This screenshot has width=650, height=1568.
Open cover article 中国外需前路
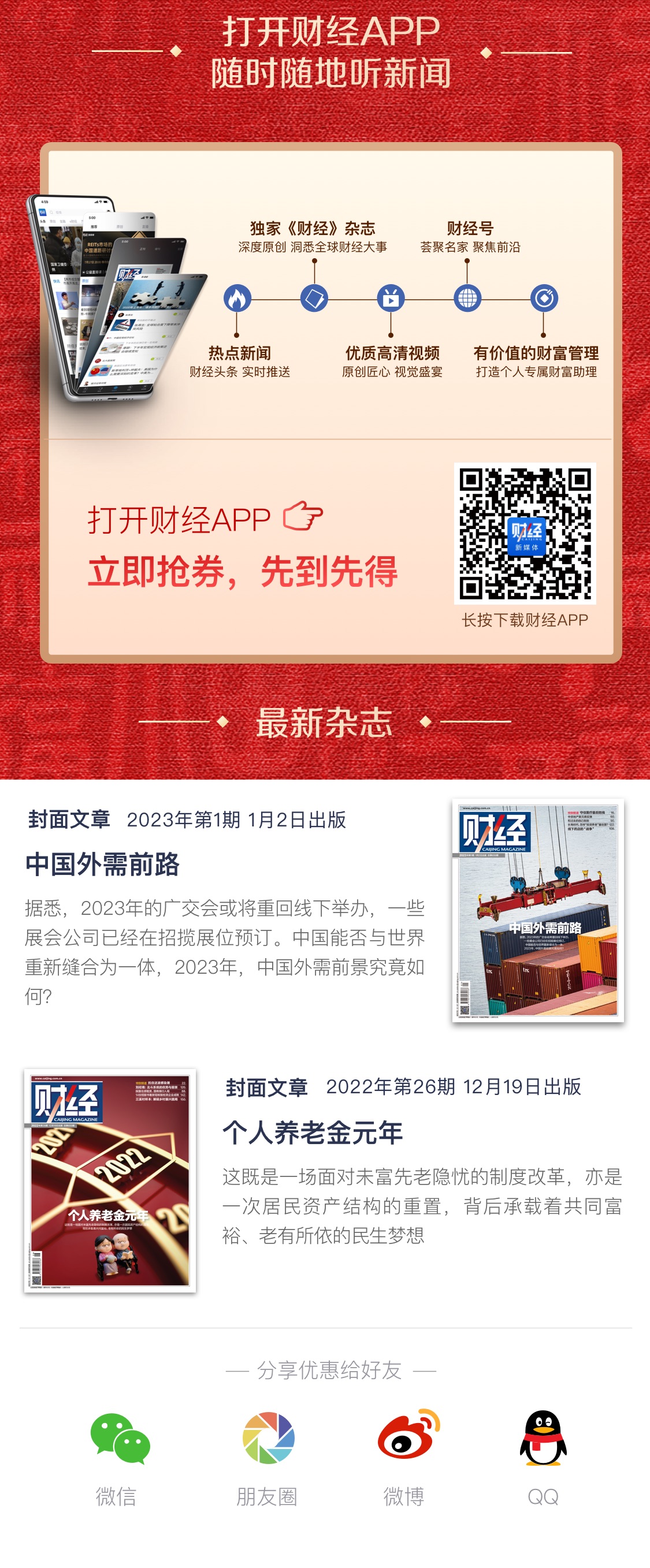point(102,865)
